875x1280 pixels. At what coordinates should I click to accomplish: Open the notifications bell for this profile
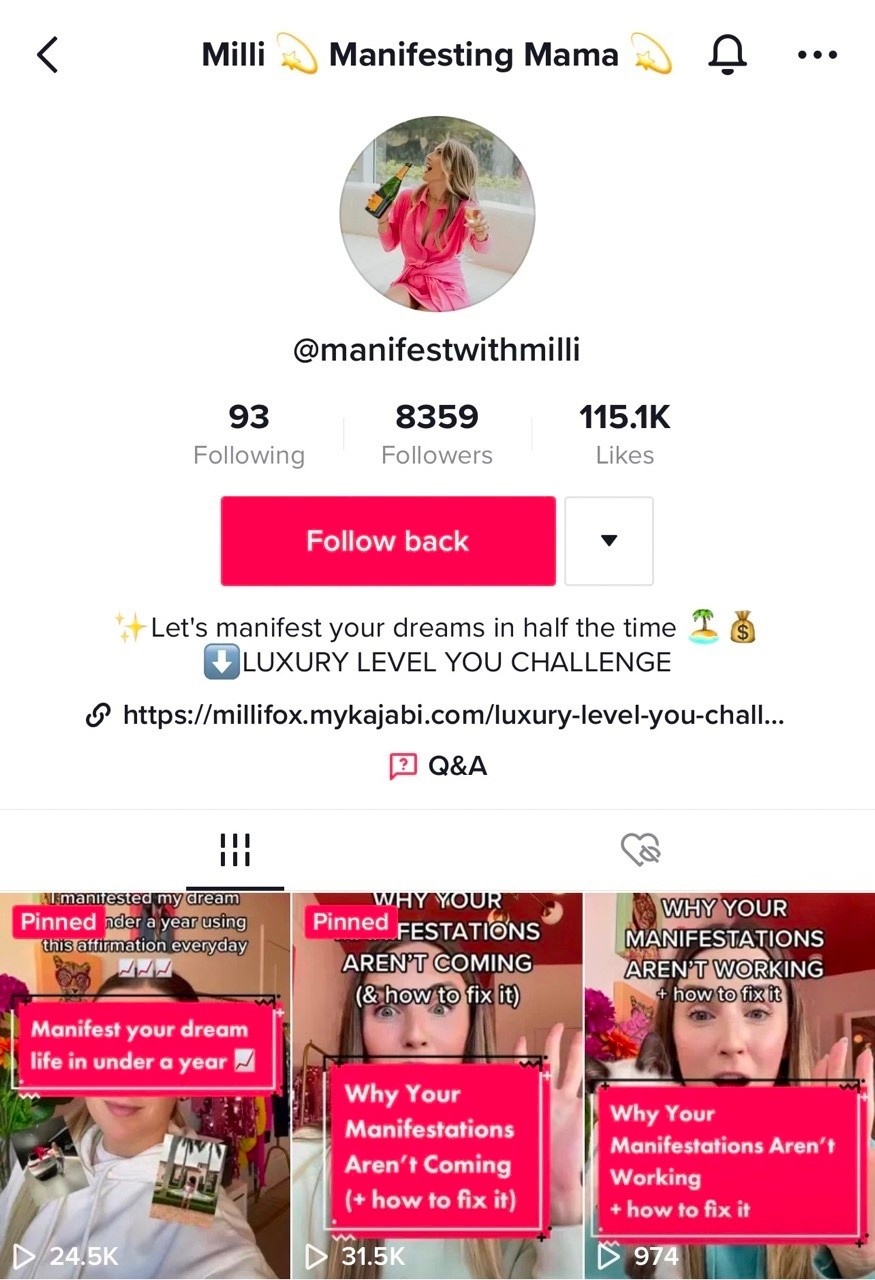click(x=727, y=55)
